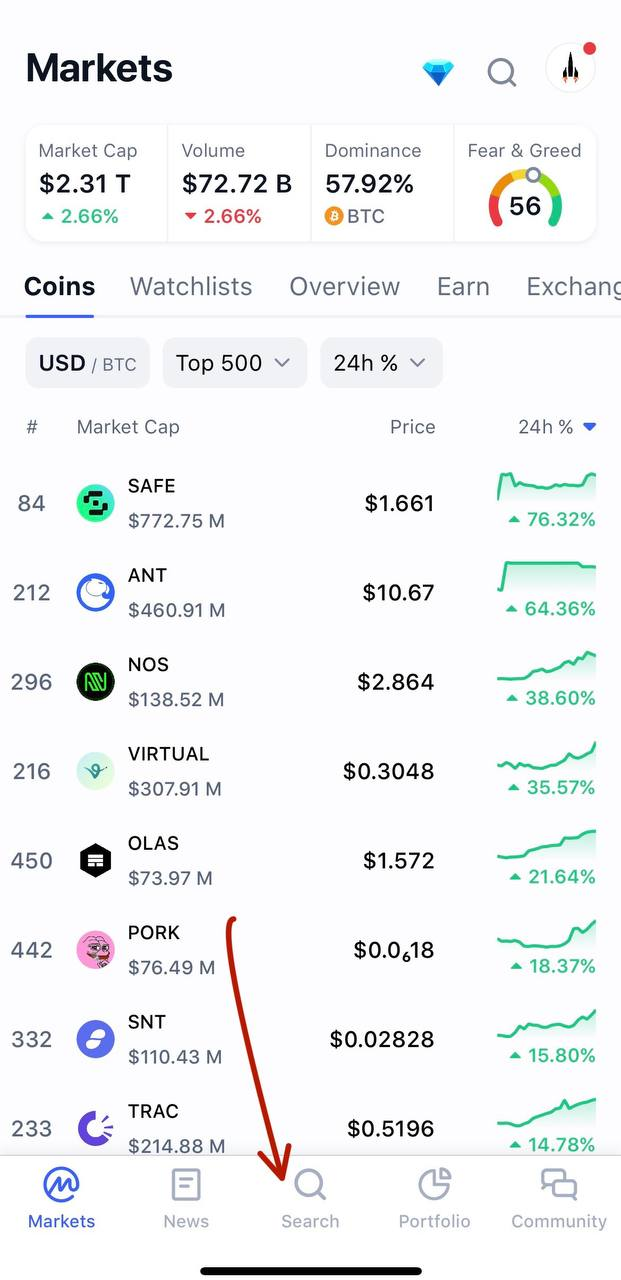
Task: Open the SAFE coin row
Action: pos(310,503)
